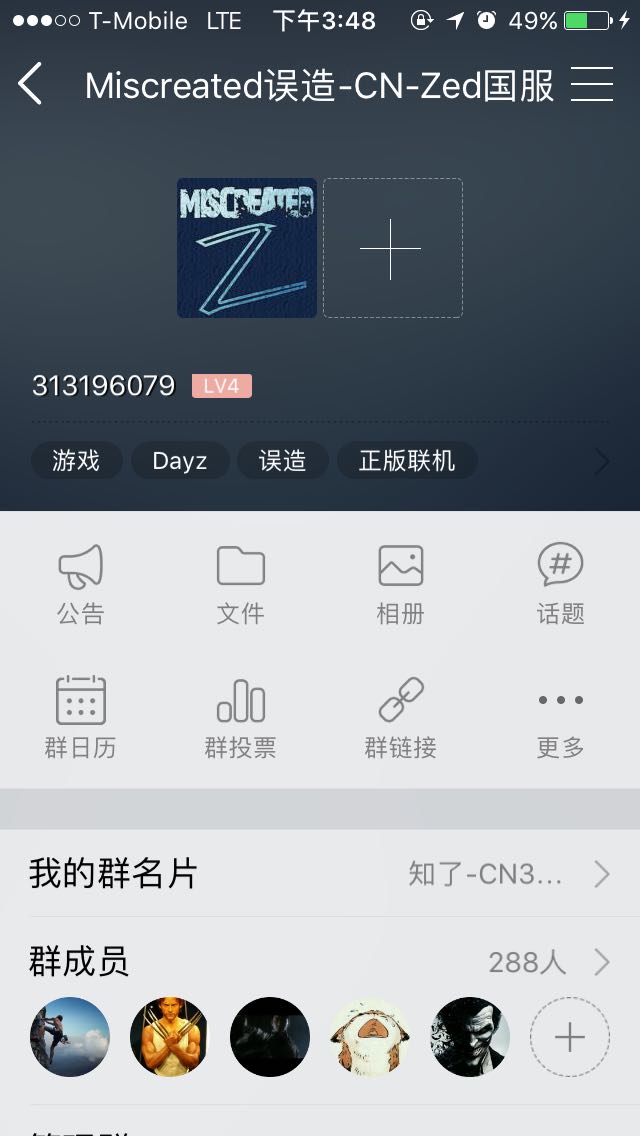The image size is (640, 1136).
Task: Go back using the top-left arrow
Action: 30,84
